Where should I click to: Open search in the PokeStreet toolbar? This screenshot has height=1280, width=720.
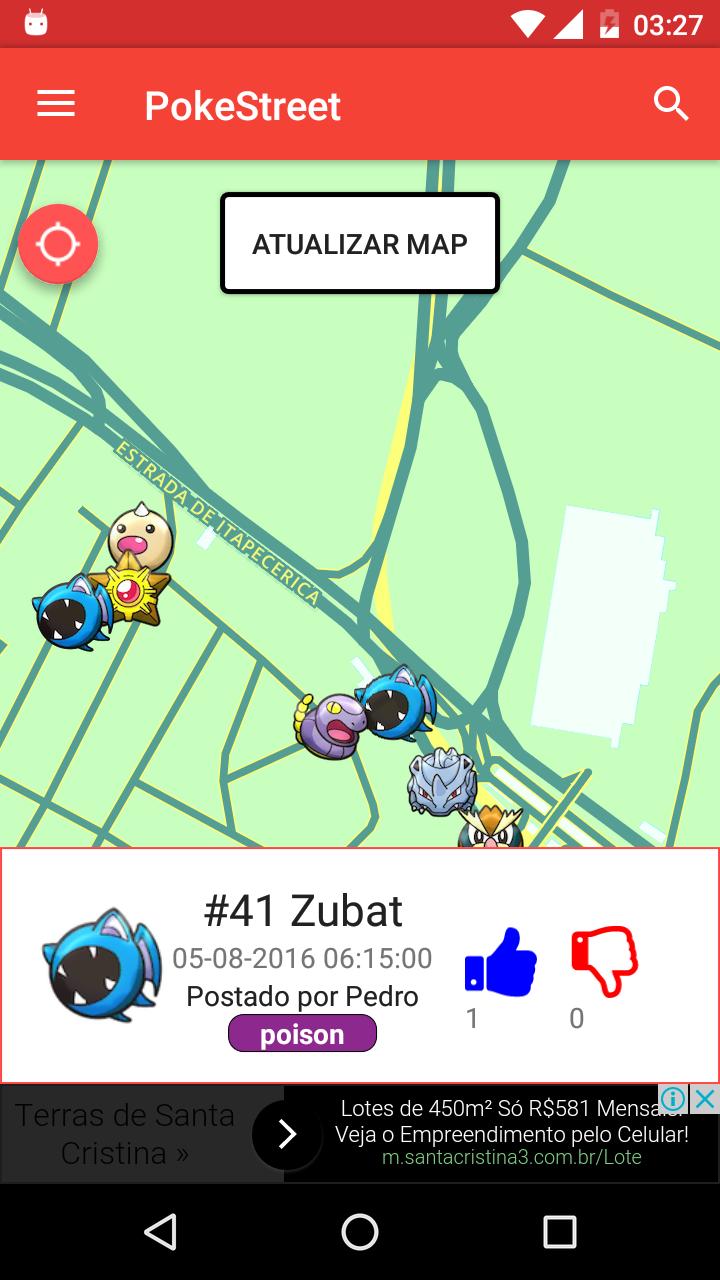(671, 104)
